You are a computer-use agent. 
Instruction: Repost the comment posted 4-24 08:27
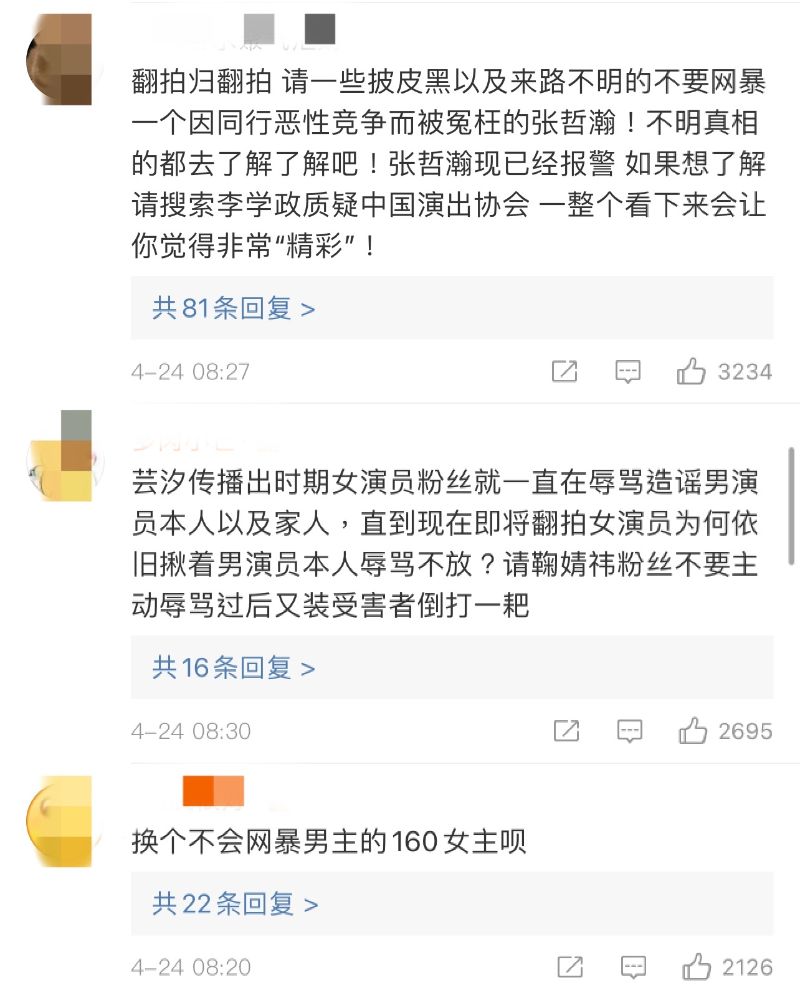click(565, 372)
